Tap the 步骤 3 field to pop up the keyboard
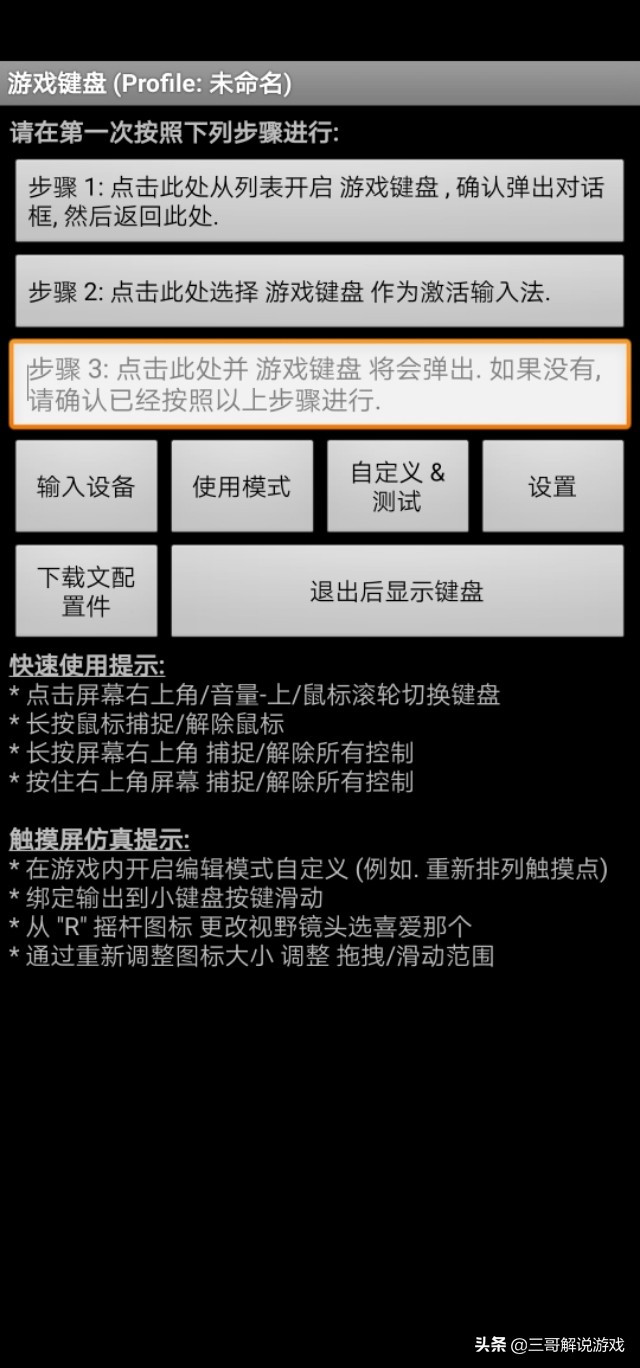The width and height of the screenshot is (640, 1368). click(319, 385)
